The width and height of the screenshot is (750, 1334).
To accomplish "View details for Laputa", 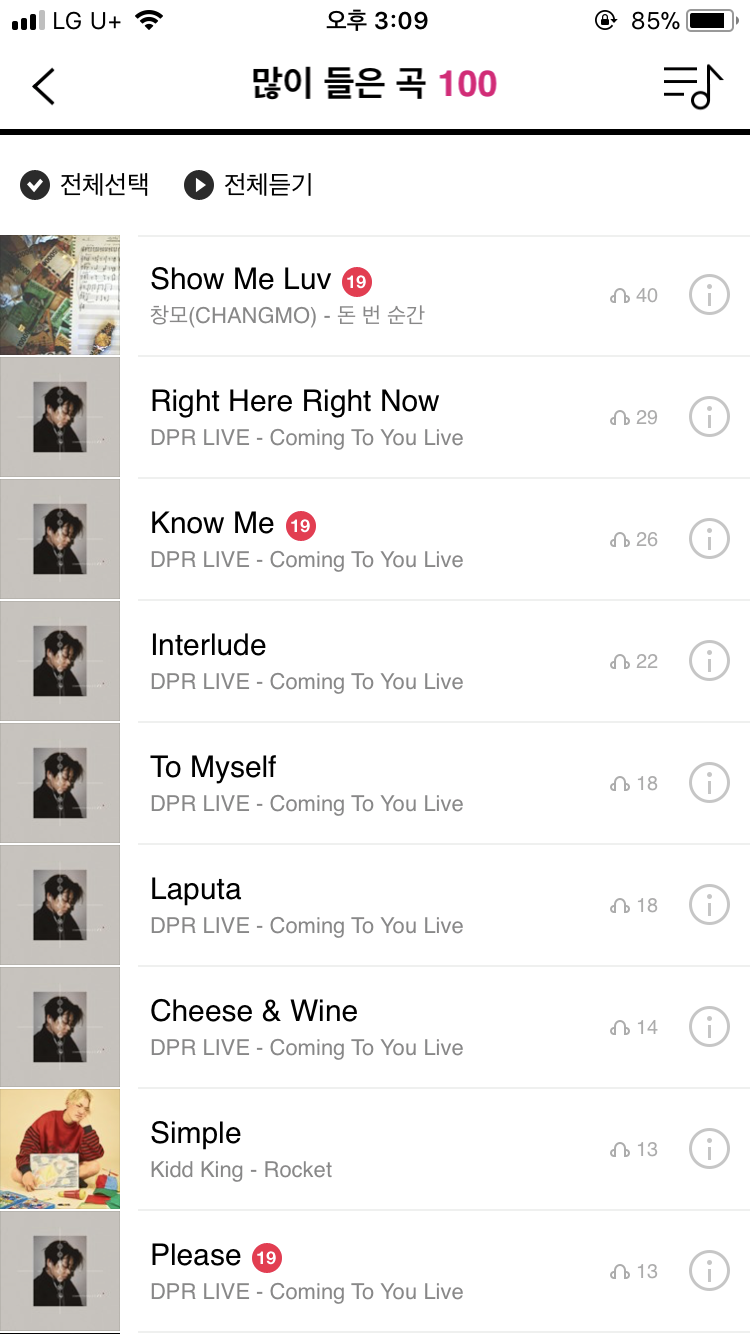I will (709, 906).
